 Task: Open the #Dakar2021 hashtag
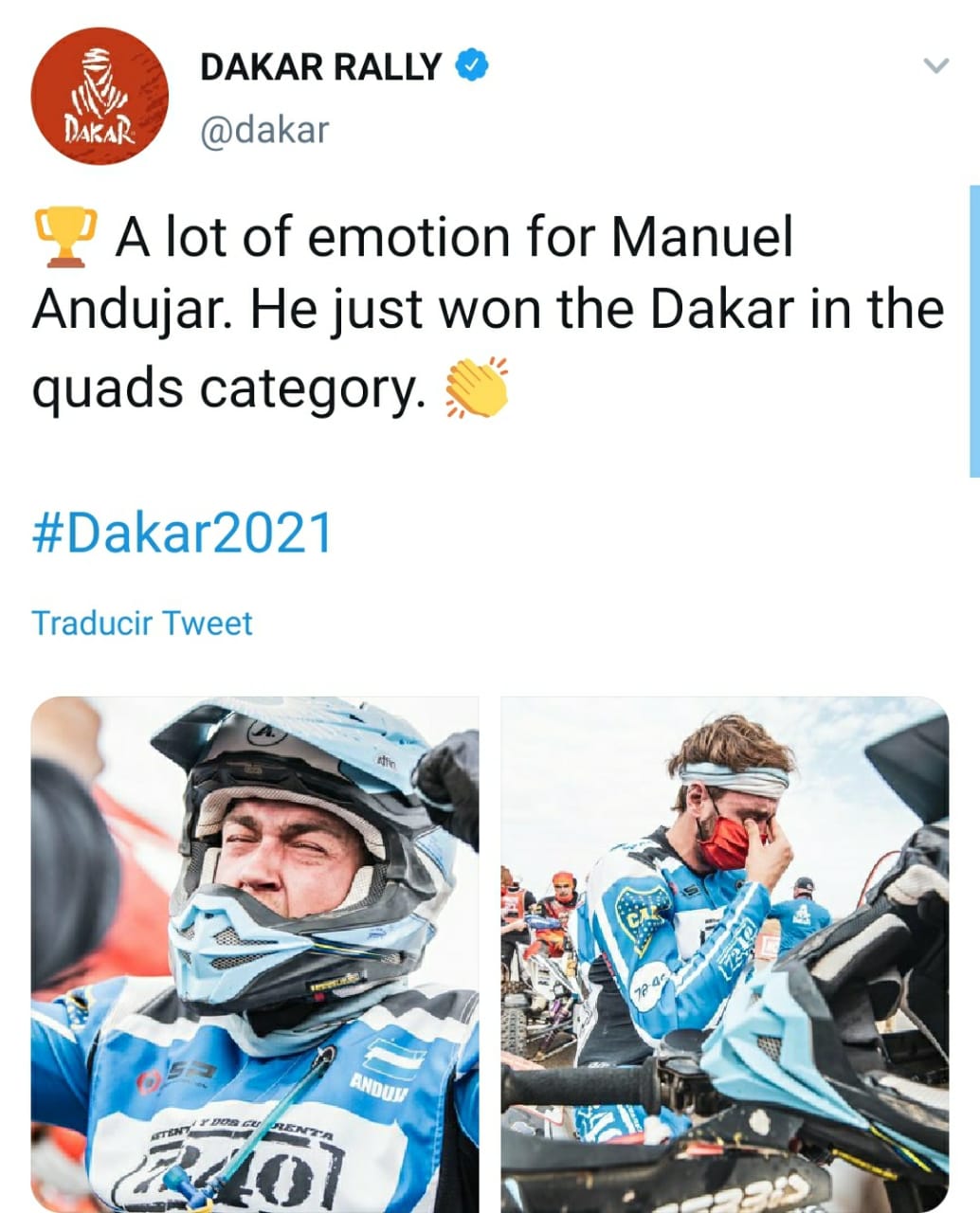tap(182, 533)
